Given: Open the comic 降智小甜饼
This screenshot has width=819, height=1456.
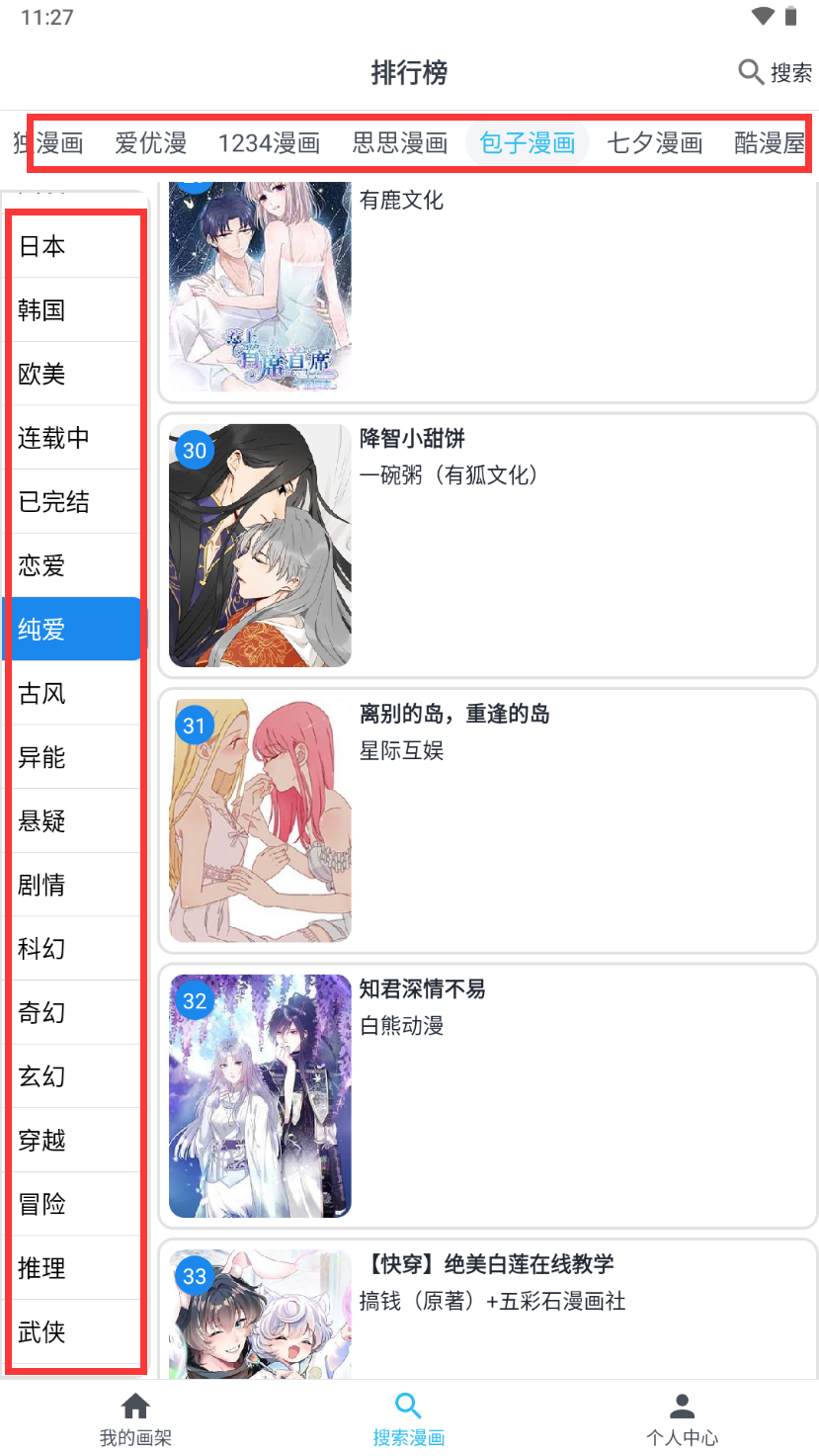Looking at the screenshot, I should pos(487,546).
